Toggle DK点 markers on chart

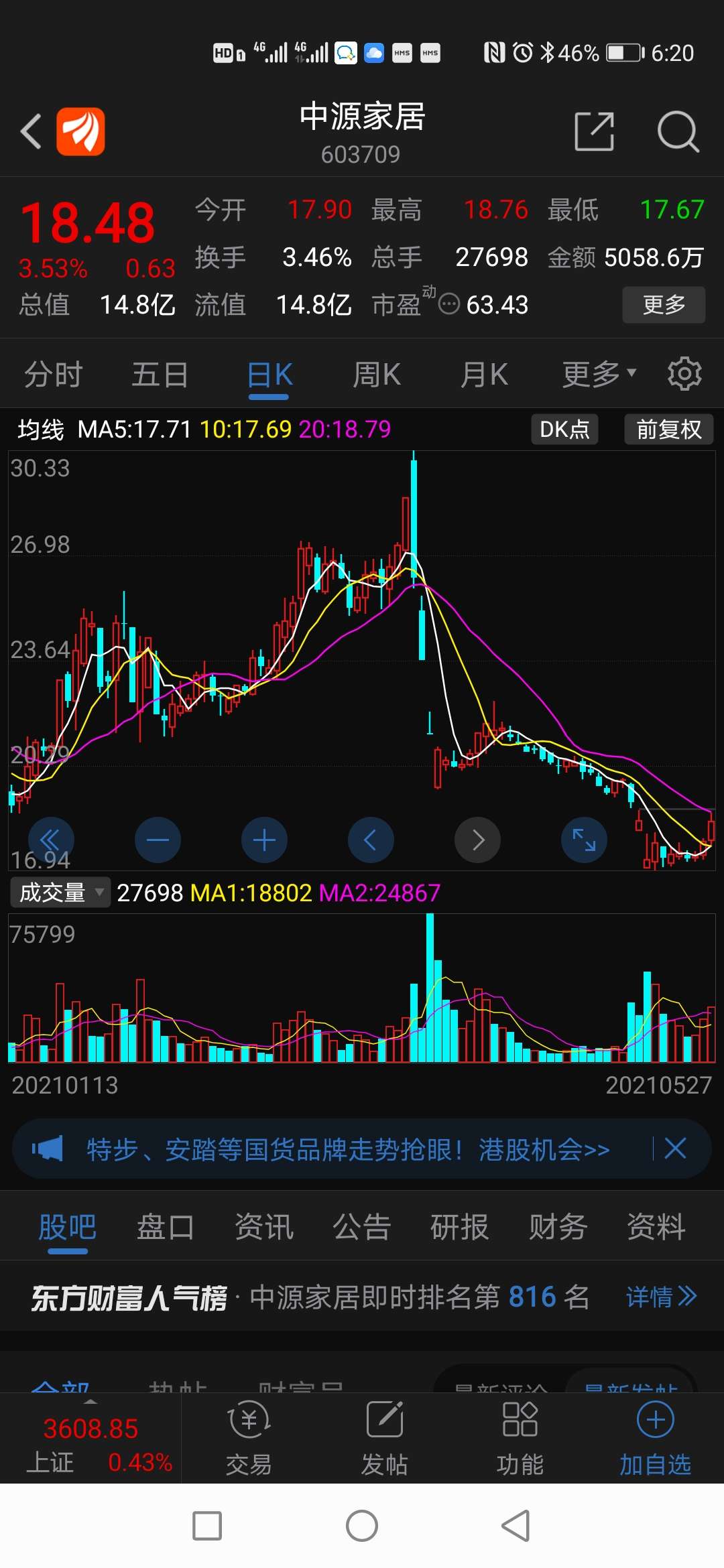click(564, 430)
